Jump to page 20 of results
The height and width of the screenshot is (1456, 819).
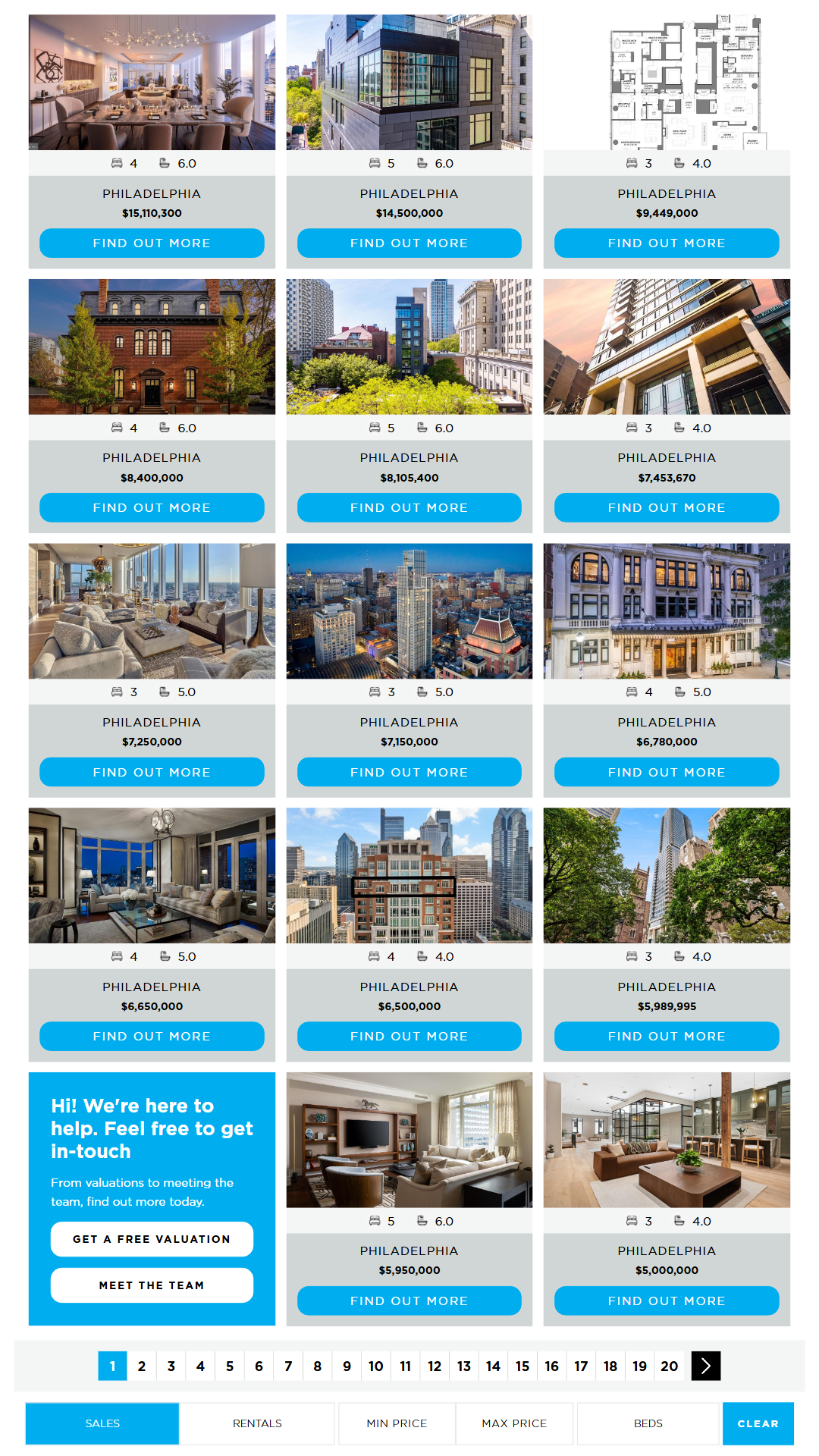[669, 1366]
